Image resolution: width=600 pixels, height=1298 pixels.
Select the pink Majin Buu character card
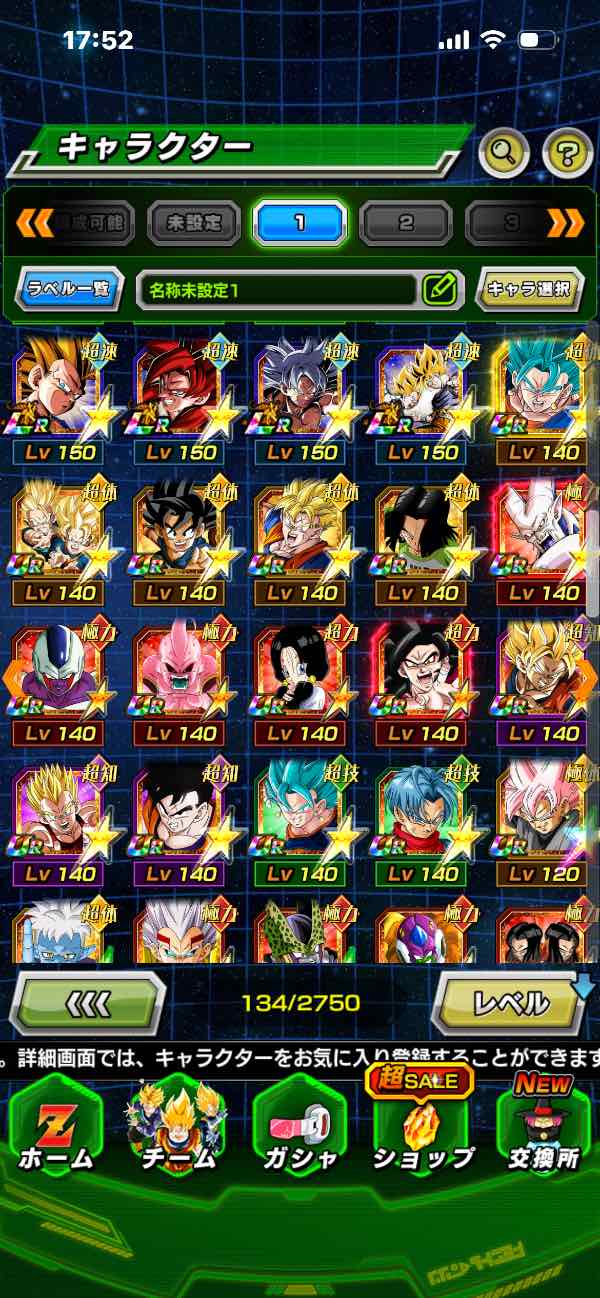(180, 684)
